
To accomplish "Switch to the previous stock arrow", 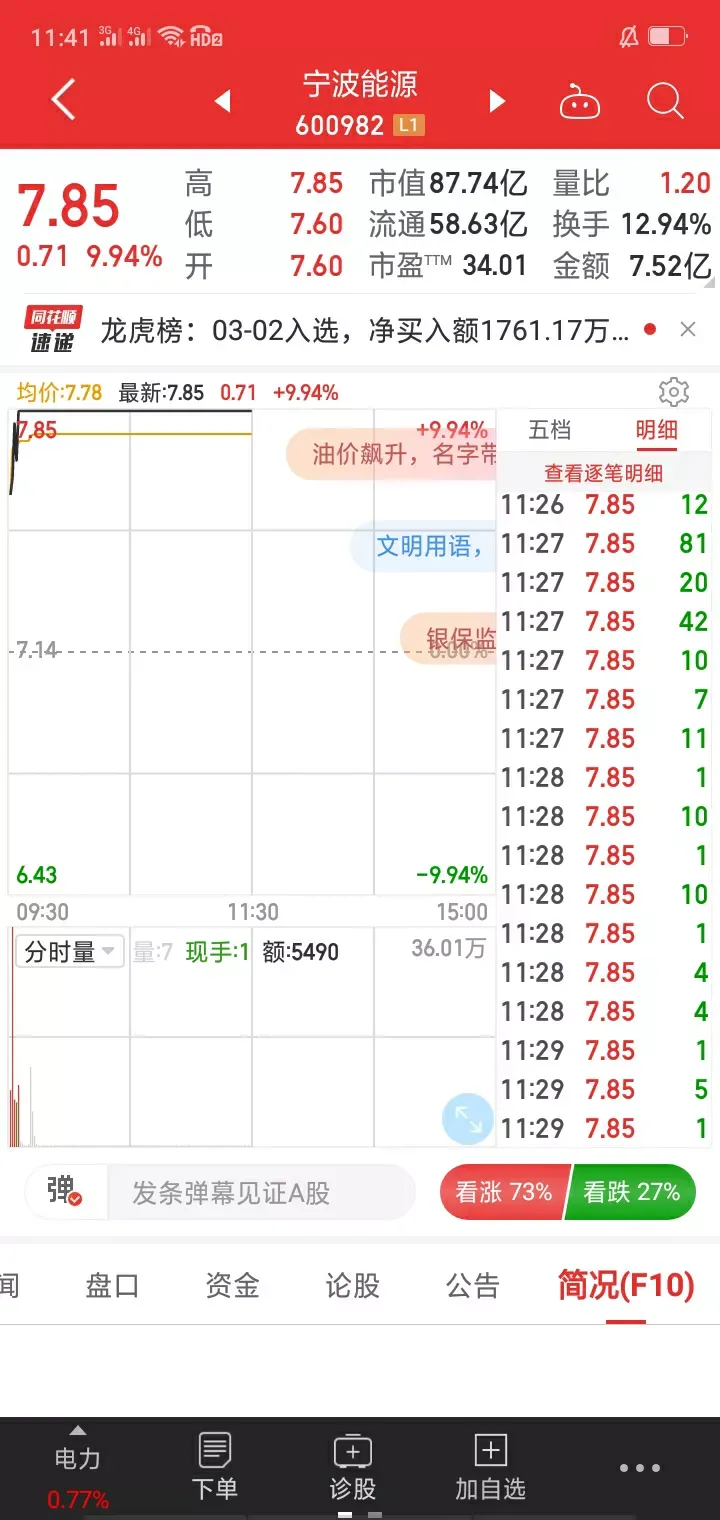I will (223, 101).
